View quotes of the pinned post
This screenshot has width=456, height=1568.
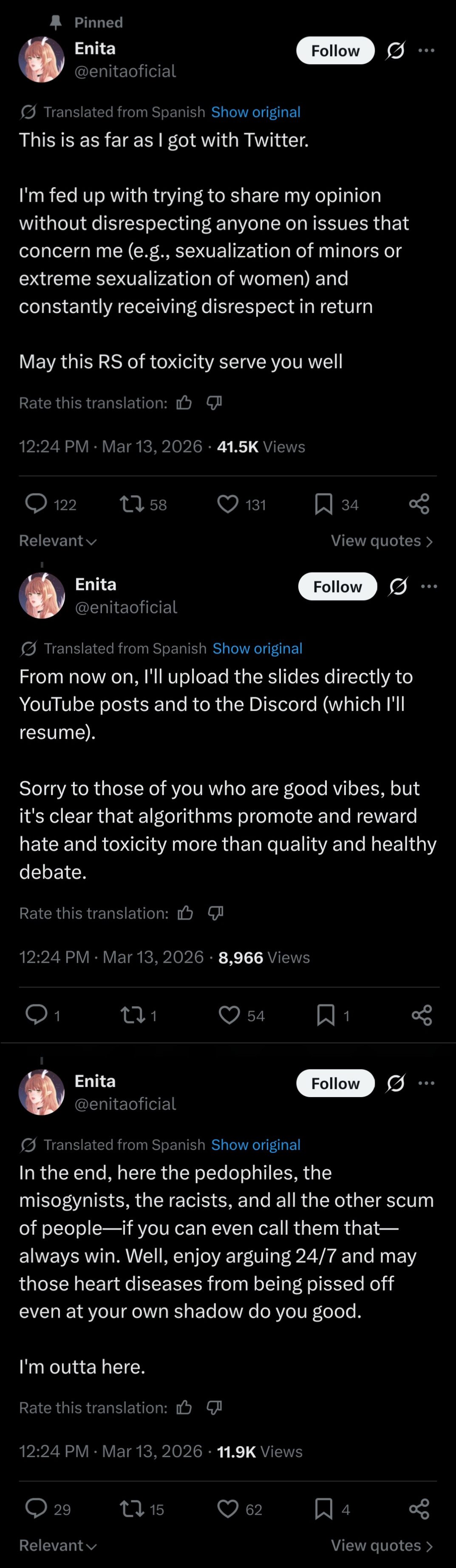tap(382, 541)
